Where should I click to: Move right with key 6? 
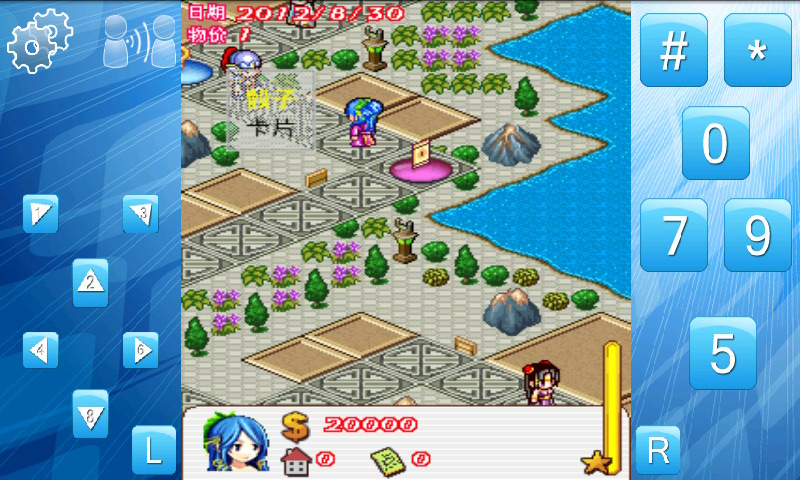tap(141, 350)
